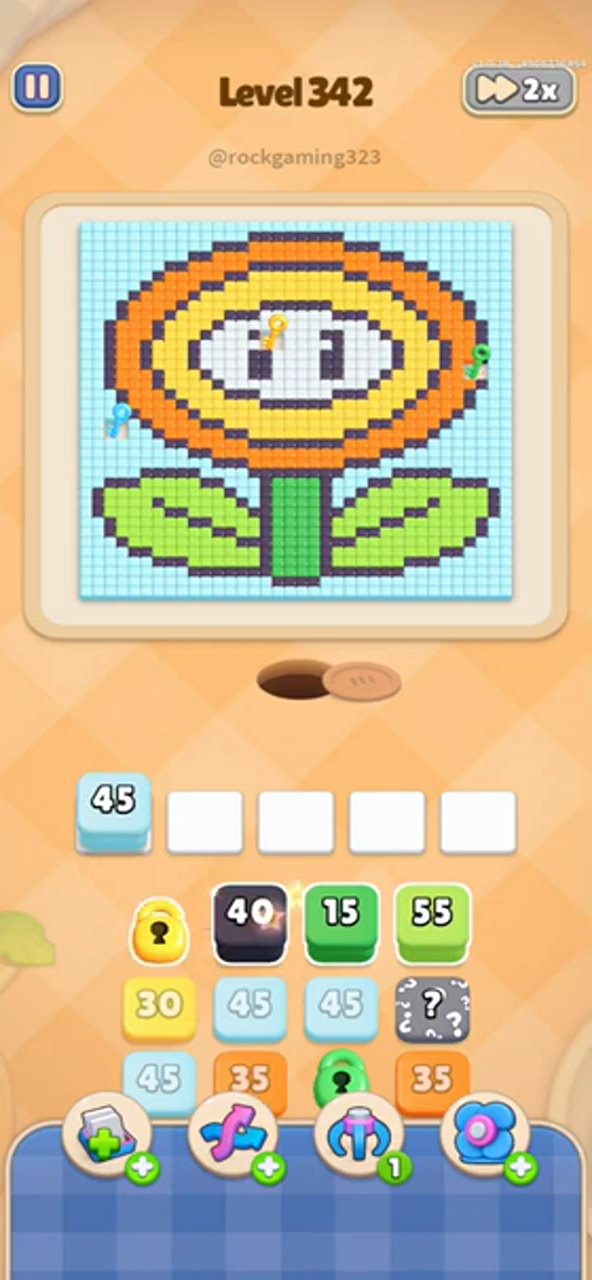This screenshot has width=592, height=1280.
Task: Pause the game
Action: (x=37, y=88)
